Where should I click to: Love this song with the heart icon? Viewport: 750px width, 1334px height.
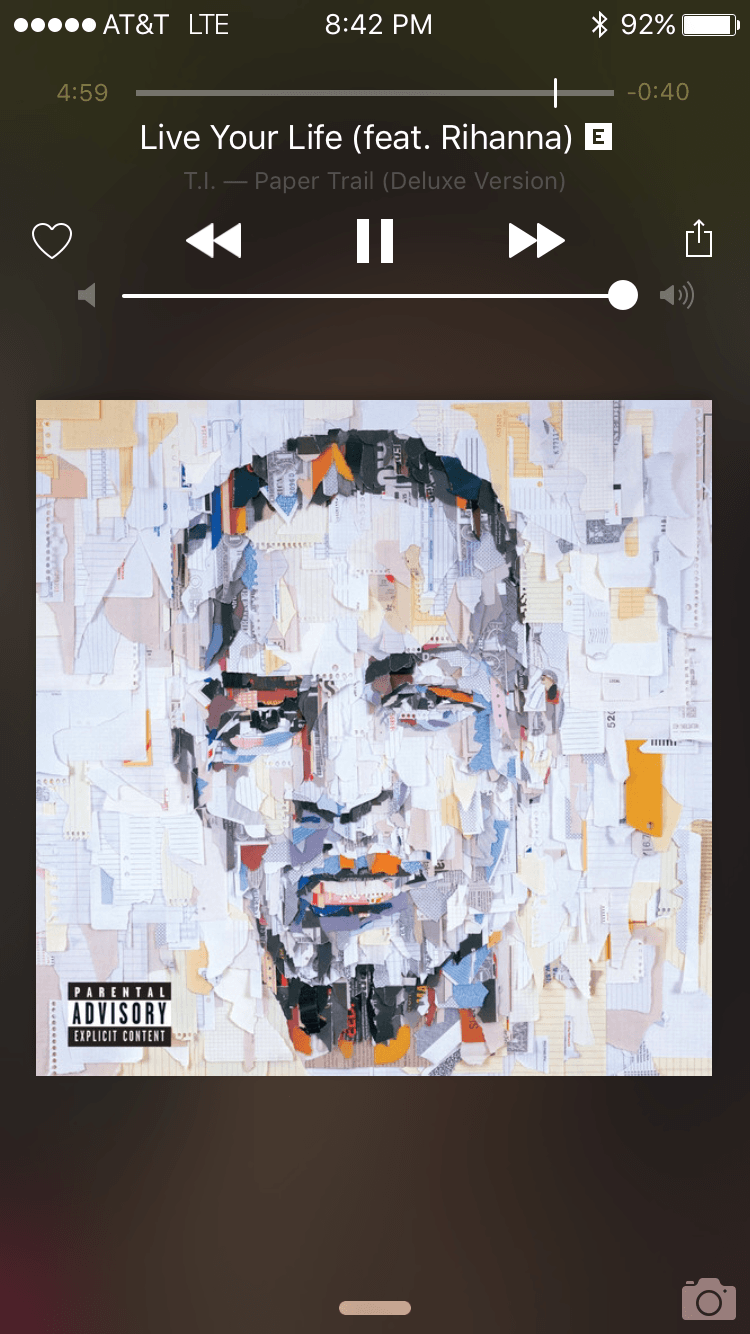pyautogui.click(x=52, y=241)
